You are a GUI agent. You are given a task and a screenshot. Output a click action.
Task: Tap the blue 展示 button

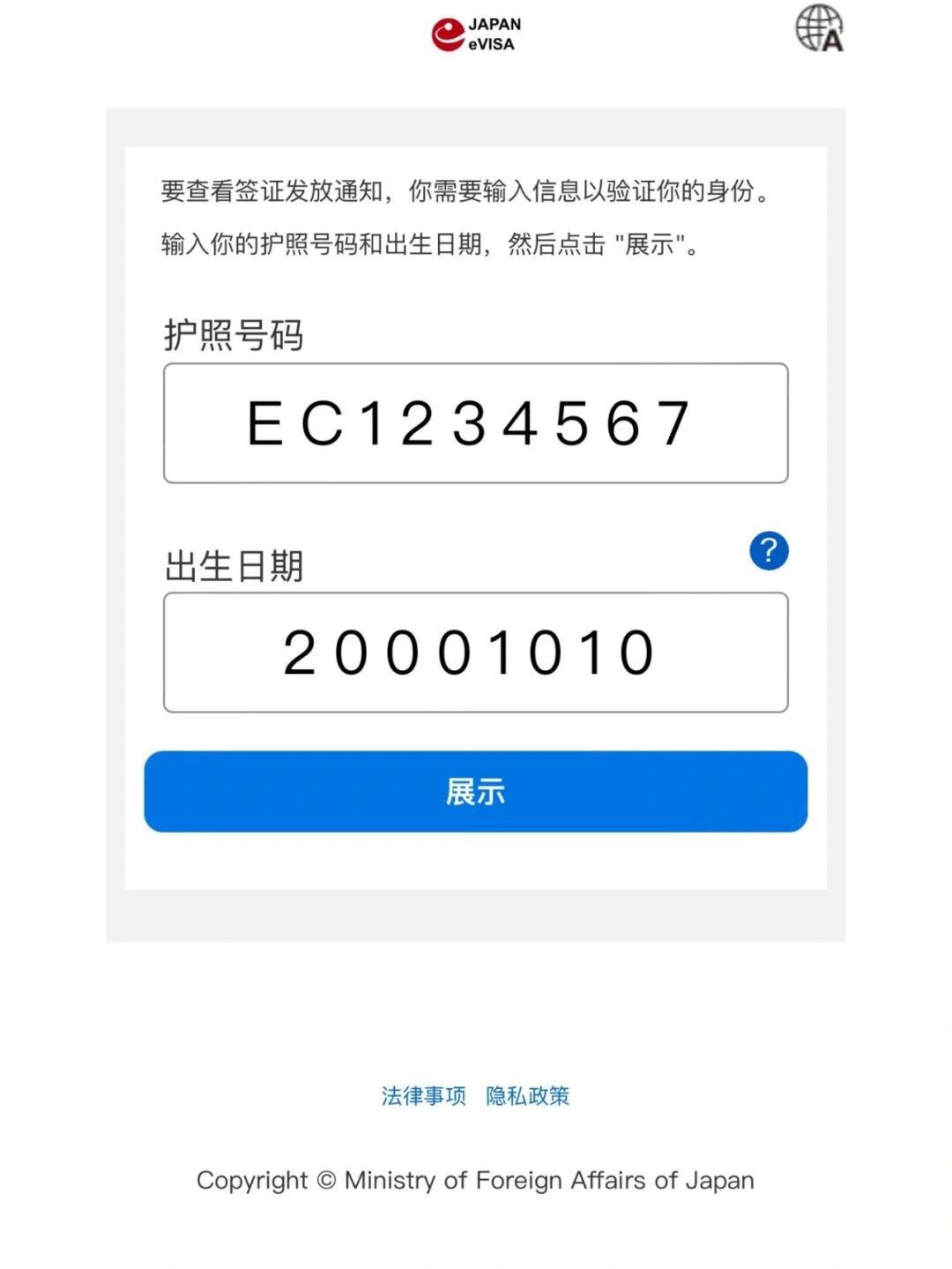coord(475,791)
